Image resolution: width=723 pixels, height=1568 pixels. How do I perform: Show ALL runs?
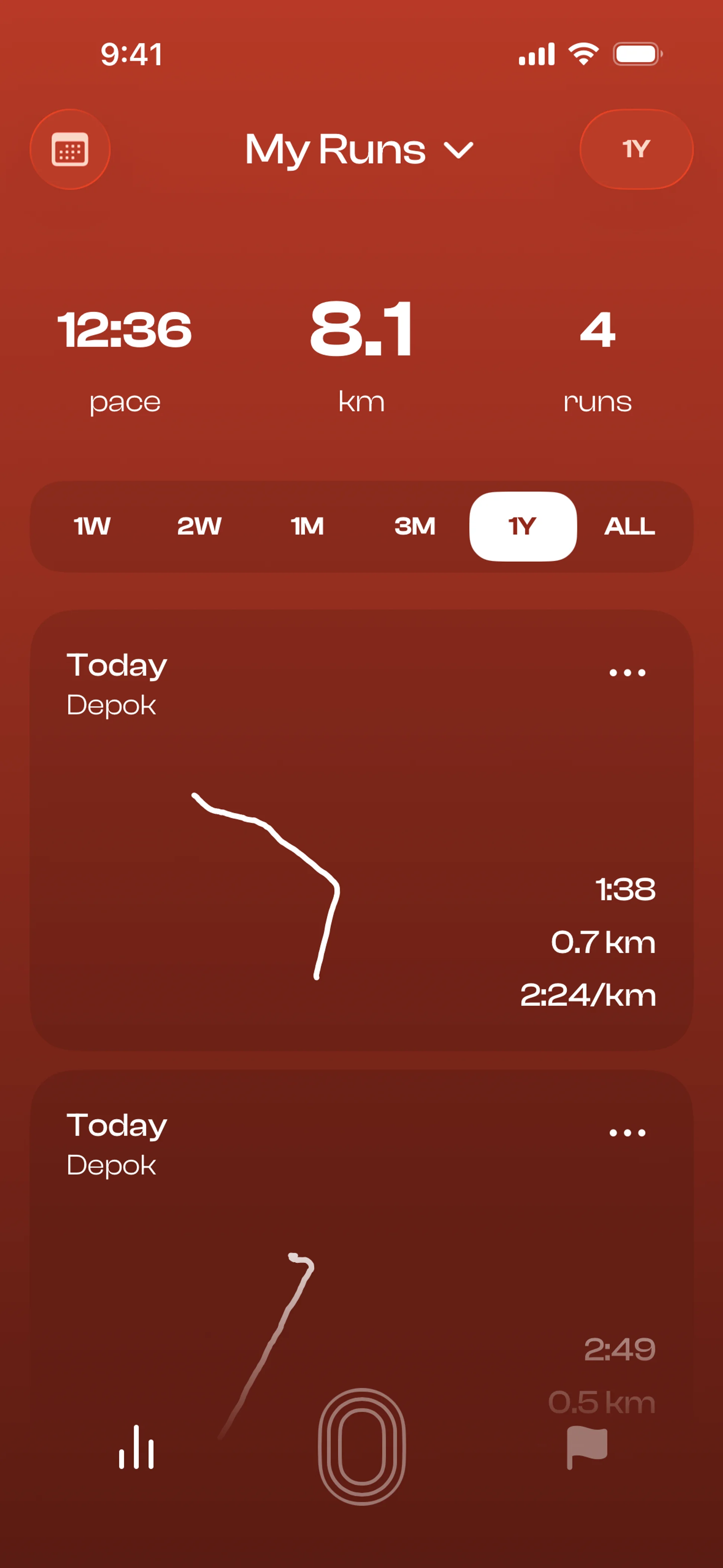pyautogui.click(x=629, y=526)
